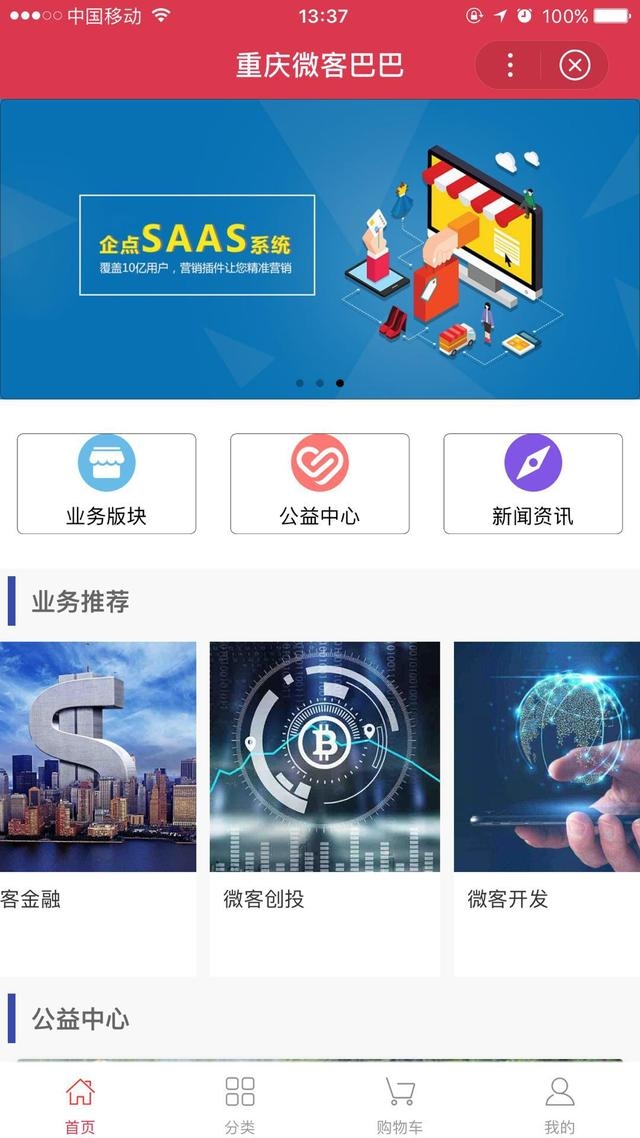The image size is (640, 1138).
Task: Open the 企点SAAS系统 banner
Action: [320, 248]
